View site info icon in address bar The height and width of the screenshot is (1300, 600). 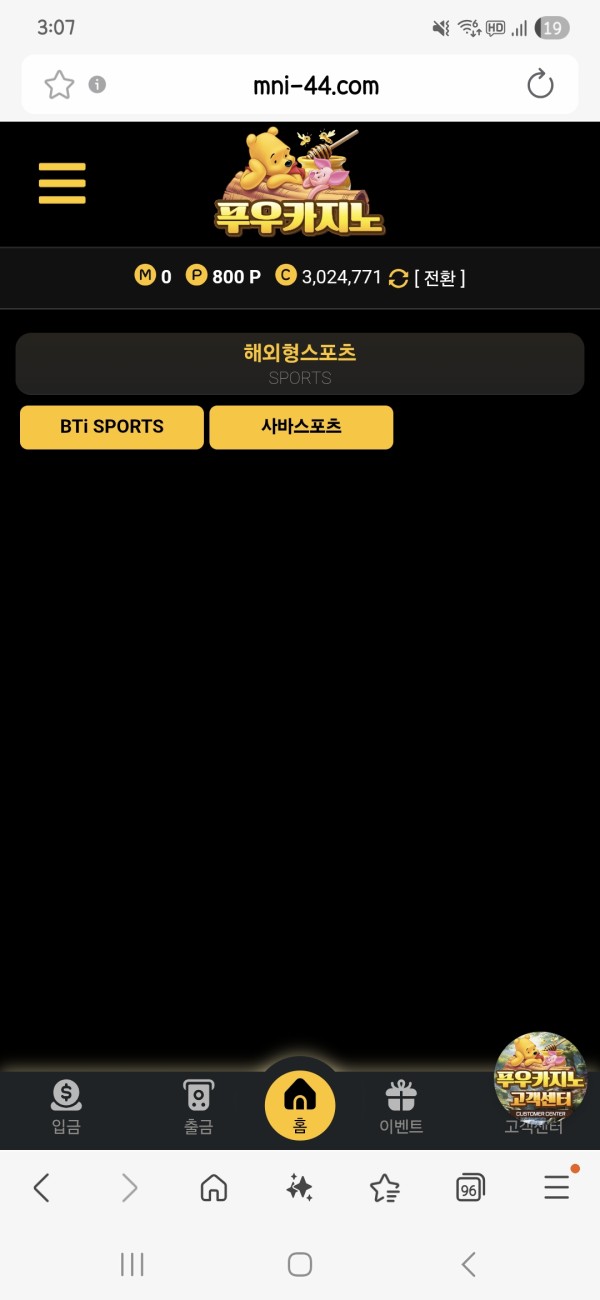click(x=97, y=85)
